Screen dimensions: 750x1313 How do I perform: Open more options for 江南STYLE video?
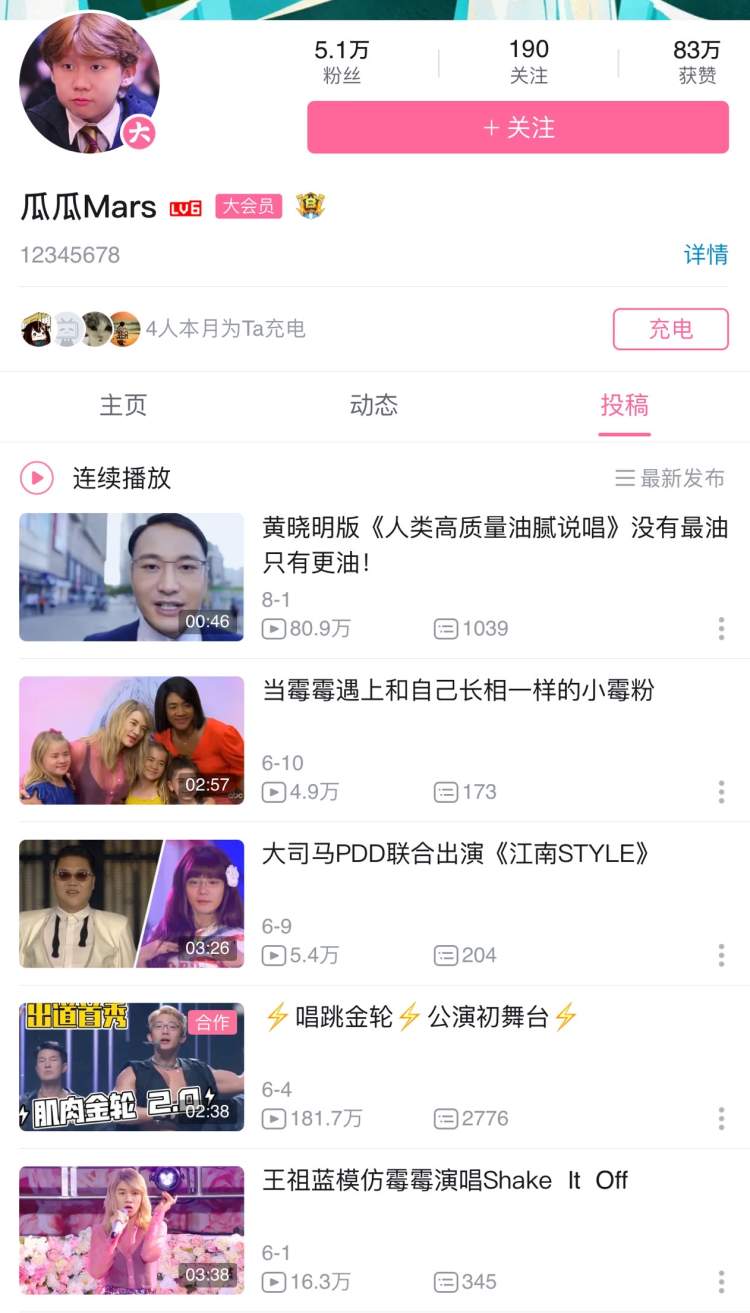tap(721, 955)
